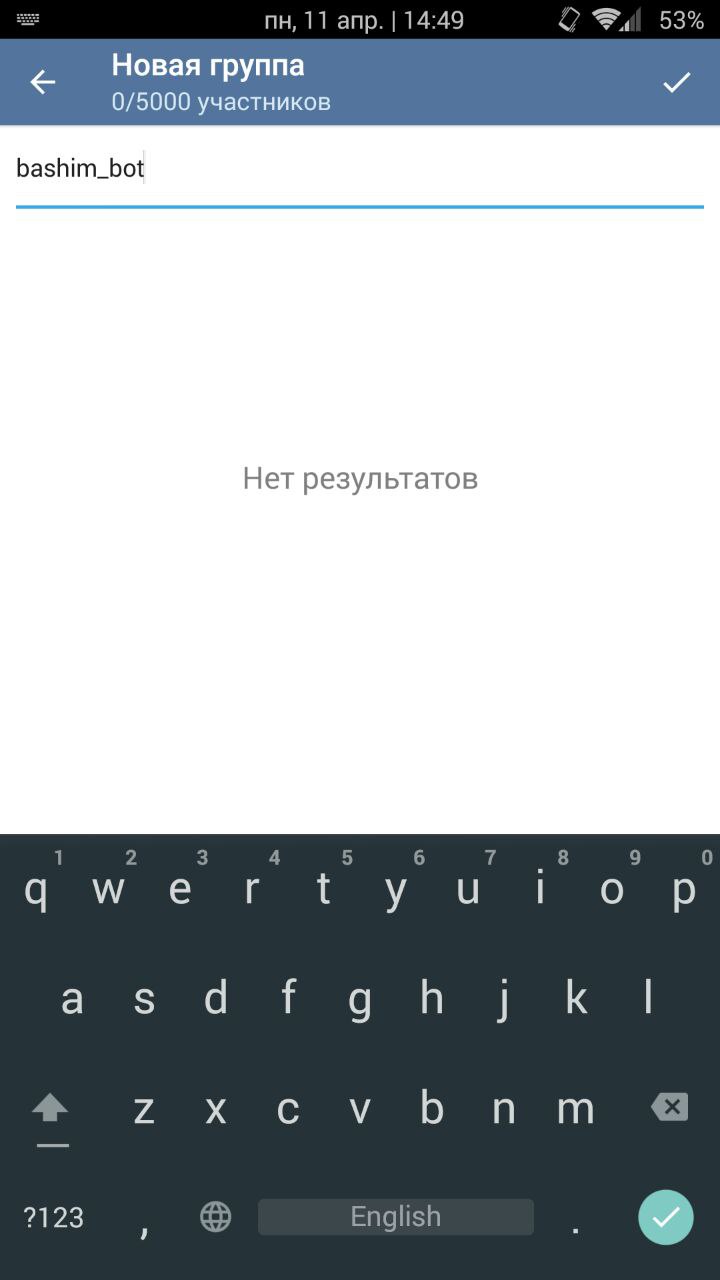Switch keyboard language with the globe key
The width and height of the screenshot is (720, 1280).
pyautogui.click(x=215, y=1217)
